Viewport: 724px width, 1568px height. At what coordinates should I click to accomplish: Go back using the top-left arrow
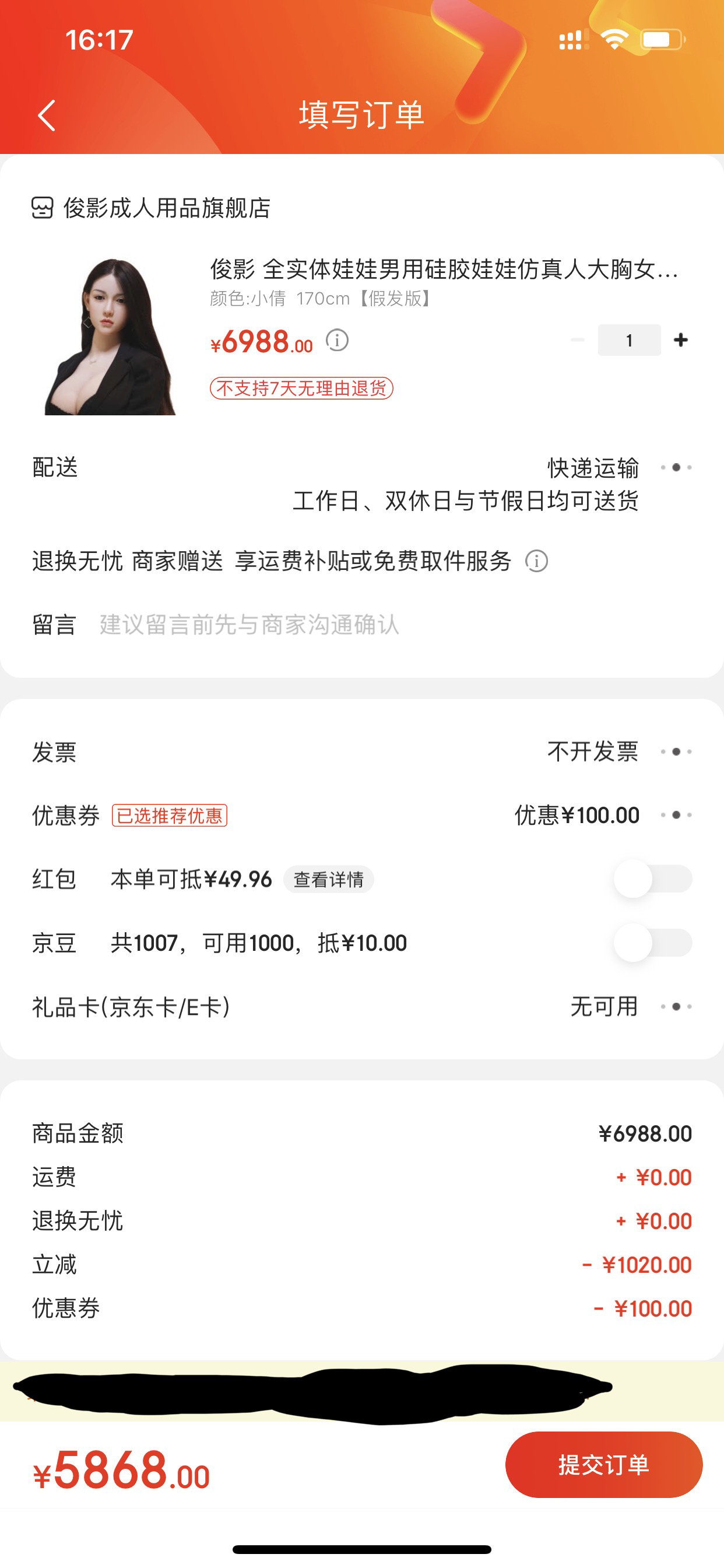(x=46, y=115)
